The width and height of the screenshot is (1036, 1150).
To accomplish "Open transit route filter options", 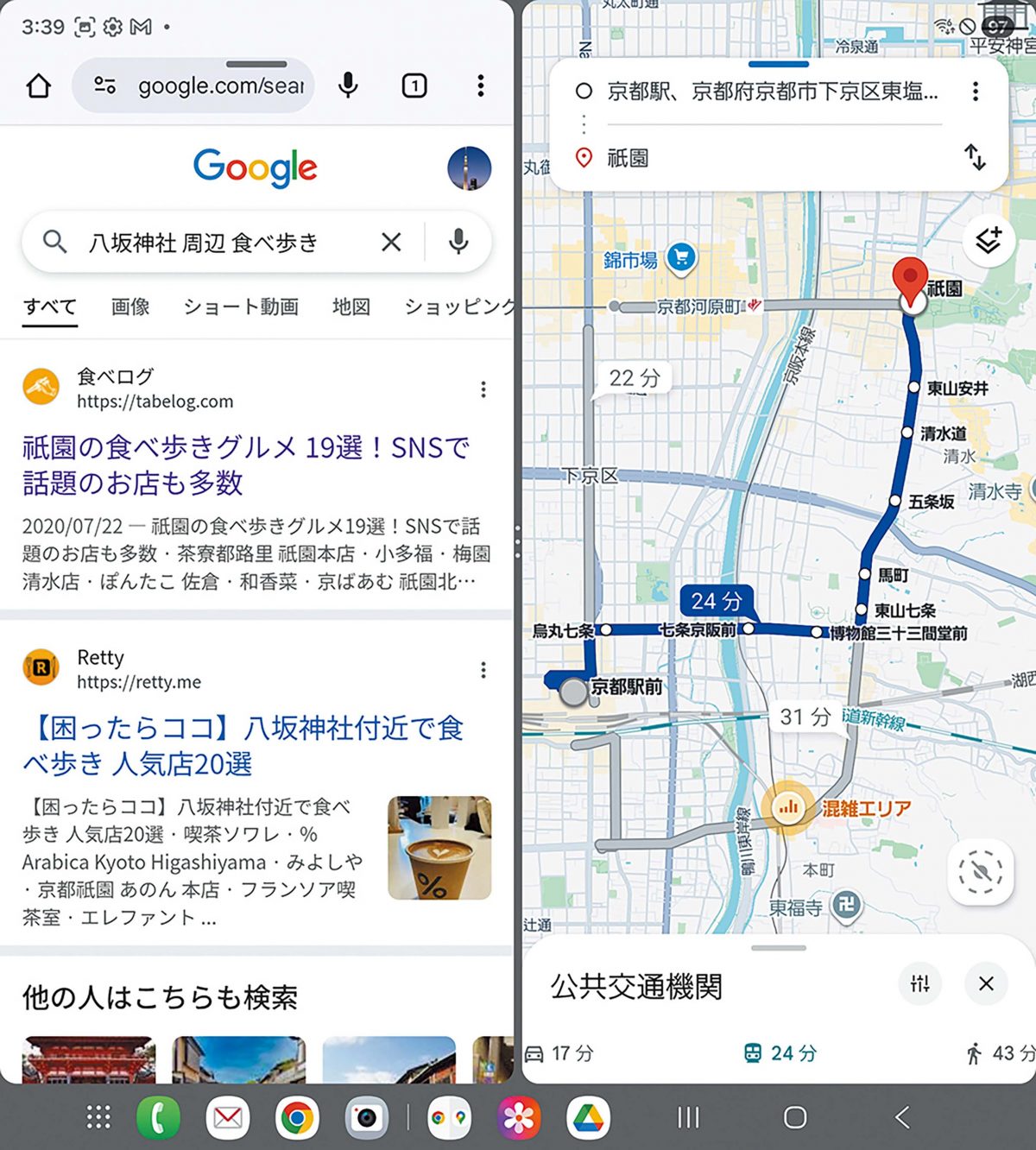I will 920,983.
